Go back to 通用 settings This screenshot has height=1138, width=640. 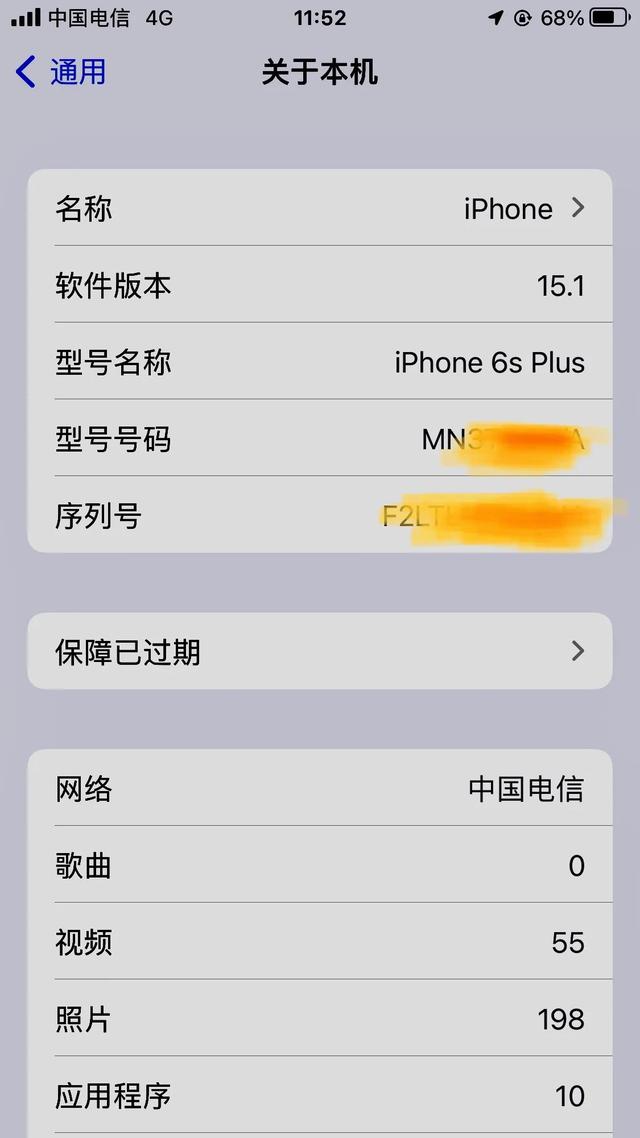pos(61,73)
